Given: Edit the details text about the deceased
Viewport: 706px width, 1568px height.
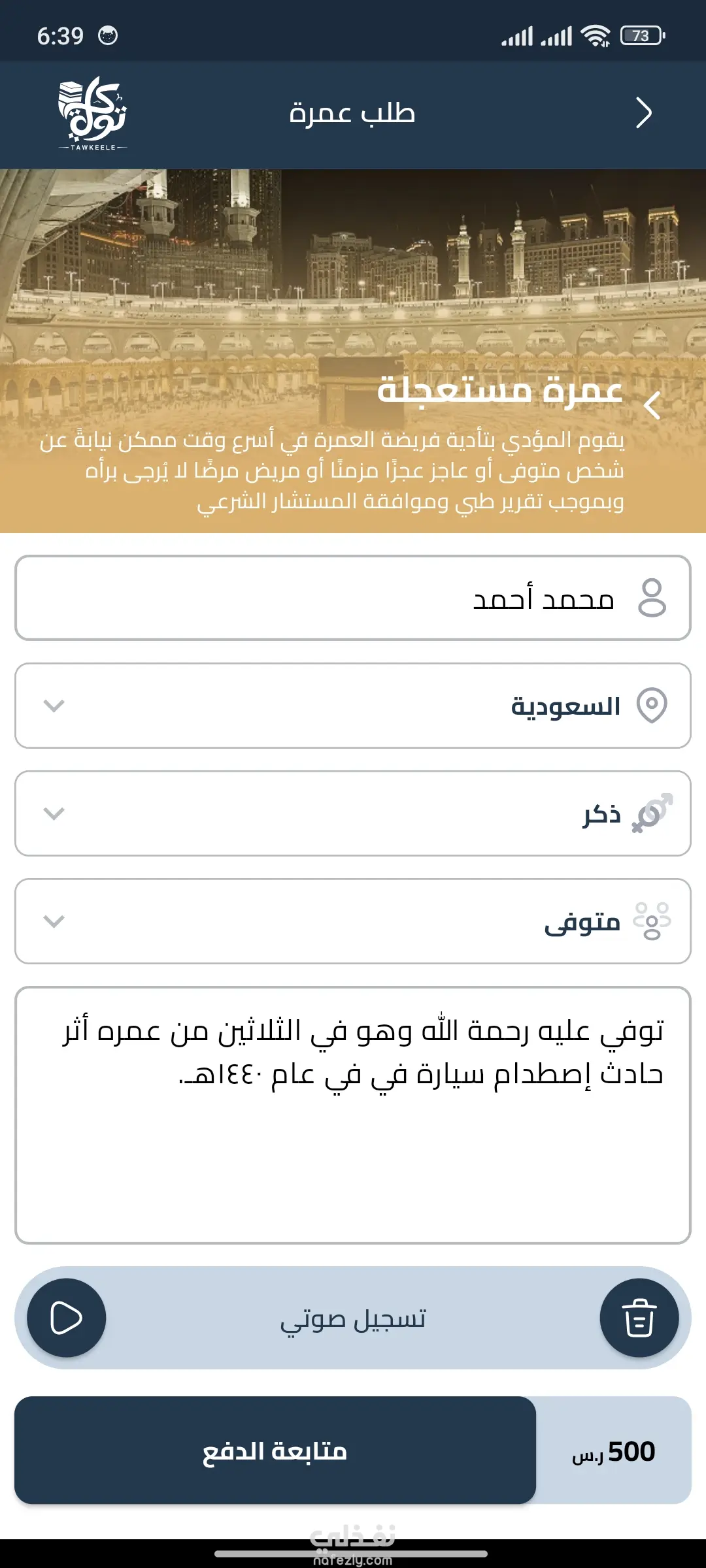Looking at the screenshot, I should click(x=353, y=1115).
